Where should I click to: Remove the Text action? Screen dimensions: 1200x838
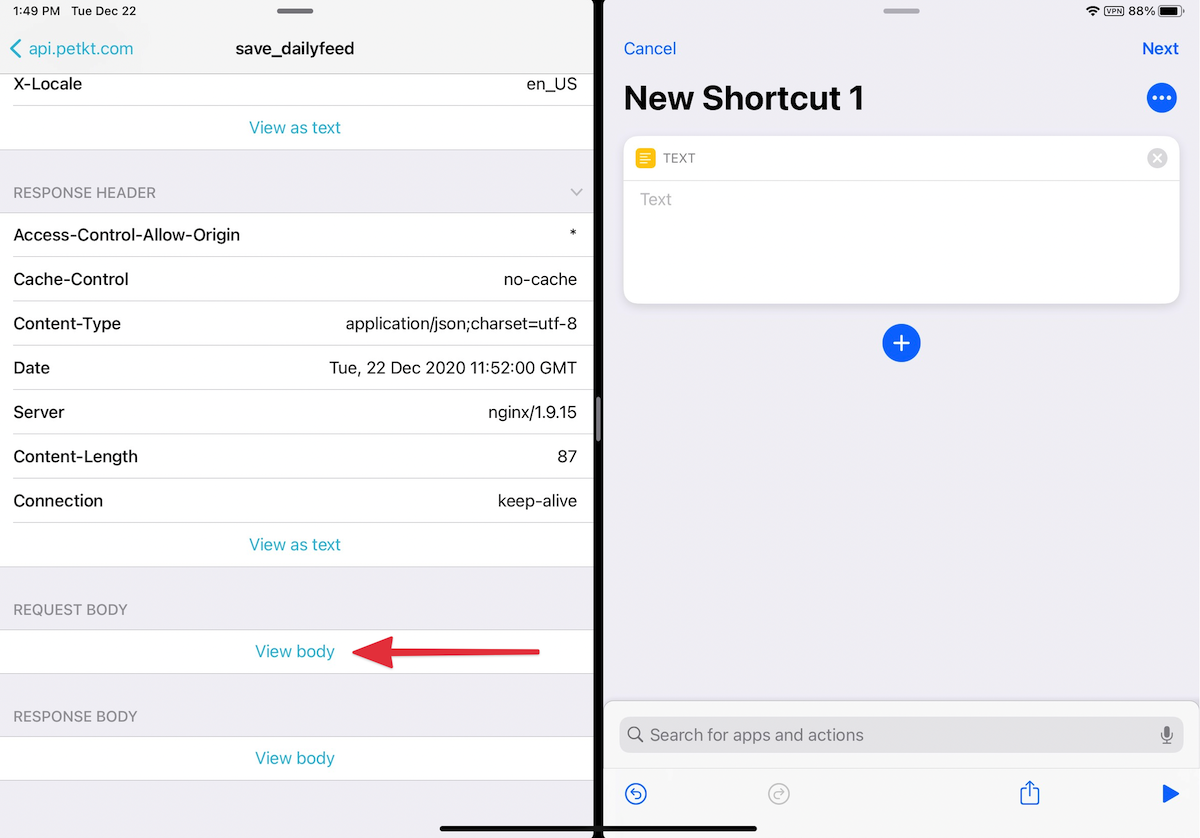[1157, 158]
